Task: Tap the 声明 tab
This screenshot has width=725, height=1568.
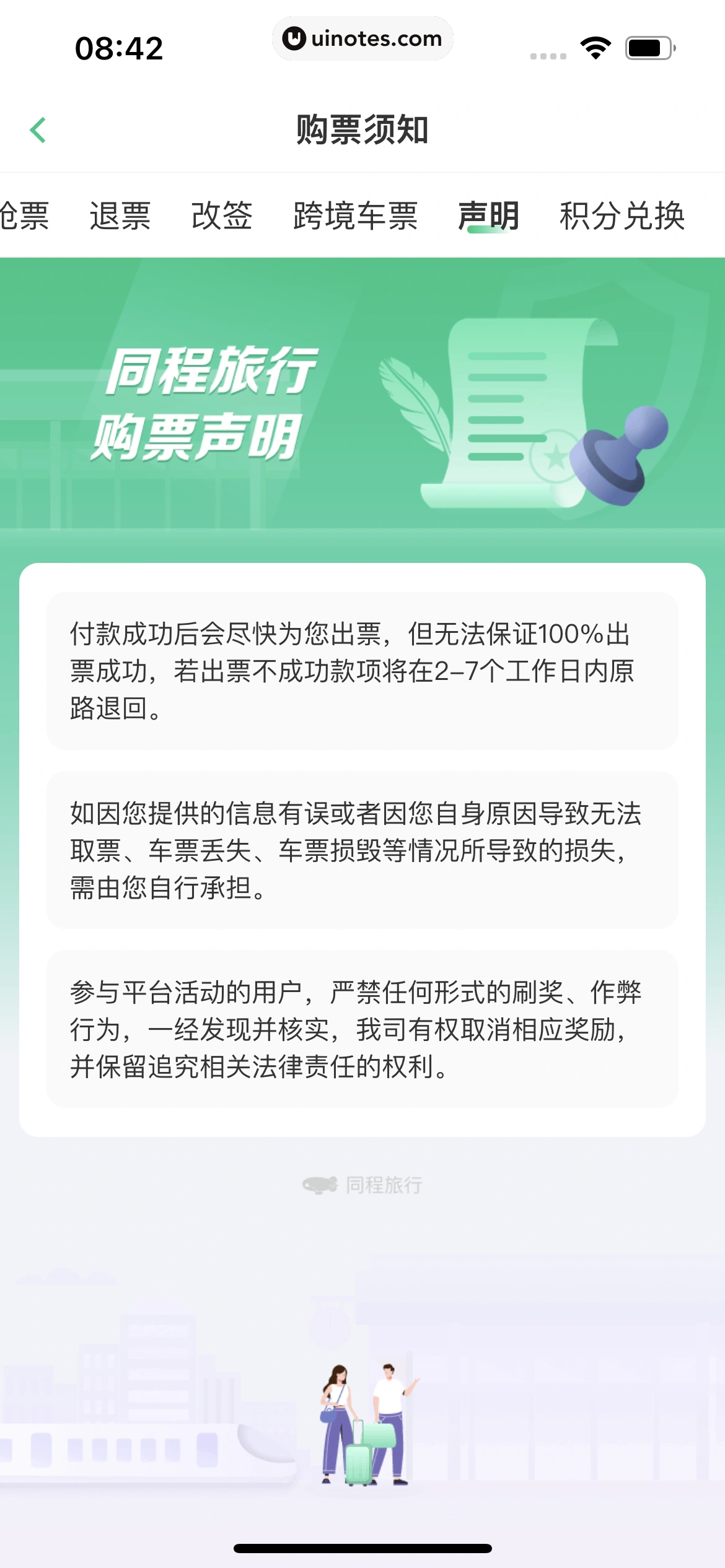Action: coord(488,216)
